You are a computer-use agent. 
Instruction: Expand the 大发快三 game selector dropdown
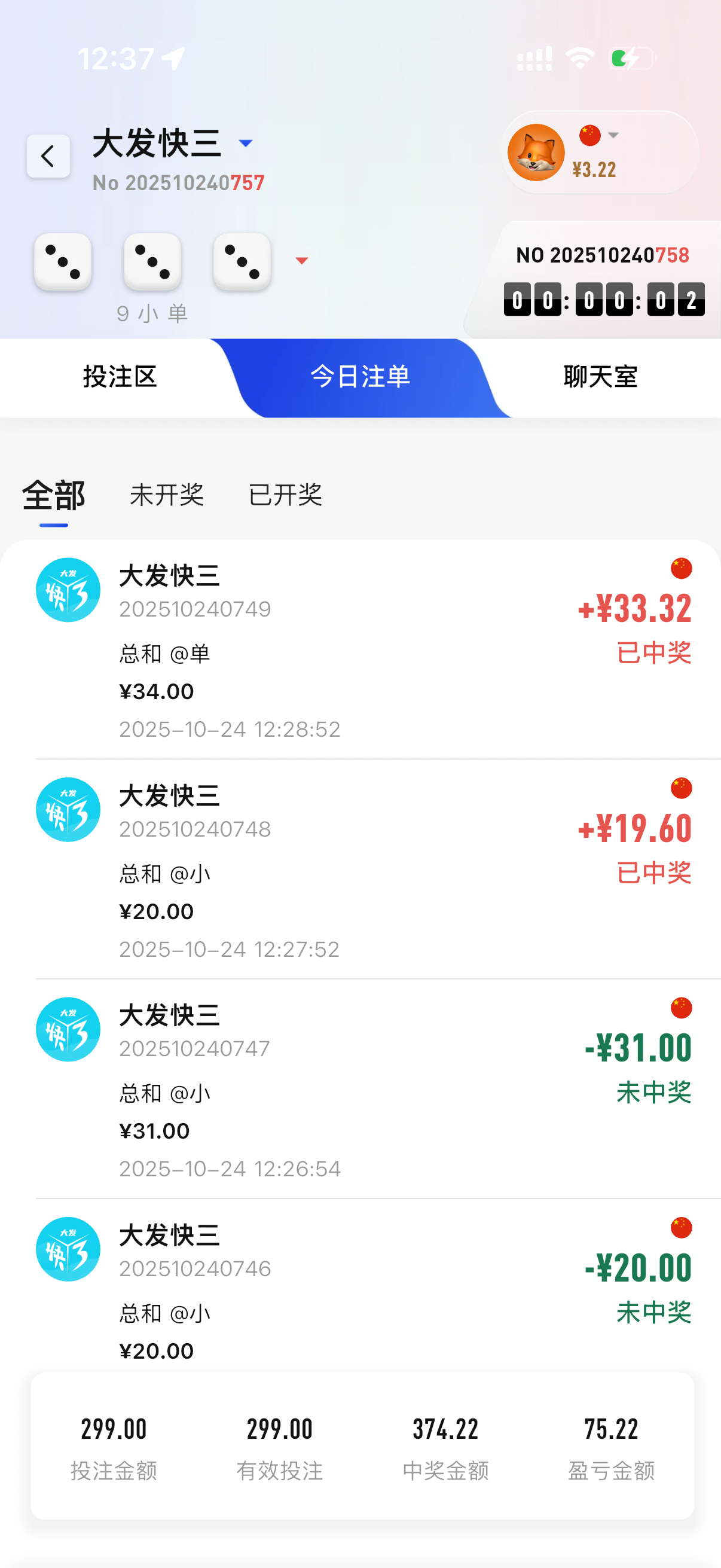pos(245,144)
